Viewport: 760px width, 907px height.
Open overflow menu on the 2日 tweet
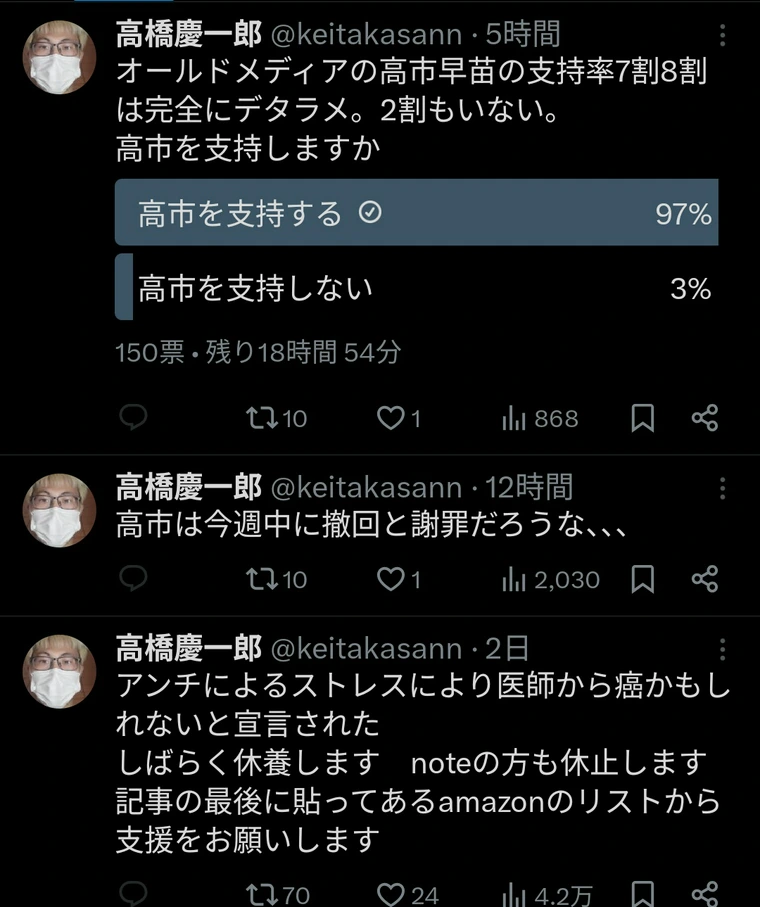pos(723,650)
